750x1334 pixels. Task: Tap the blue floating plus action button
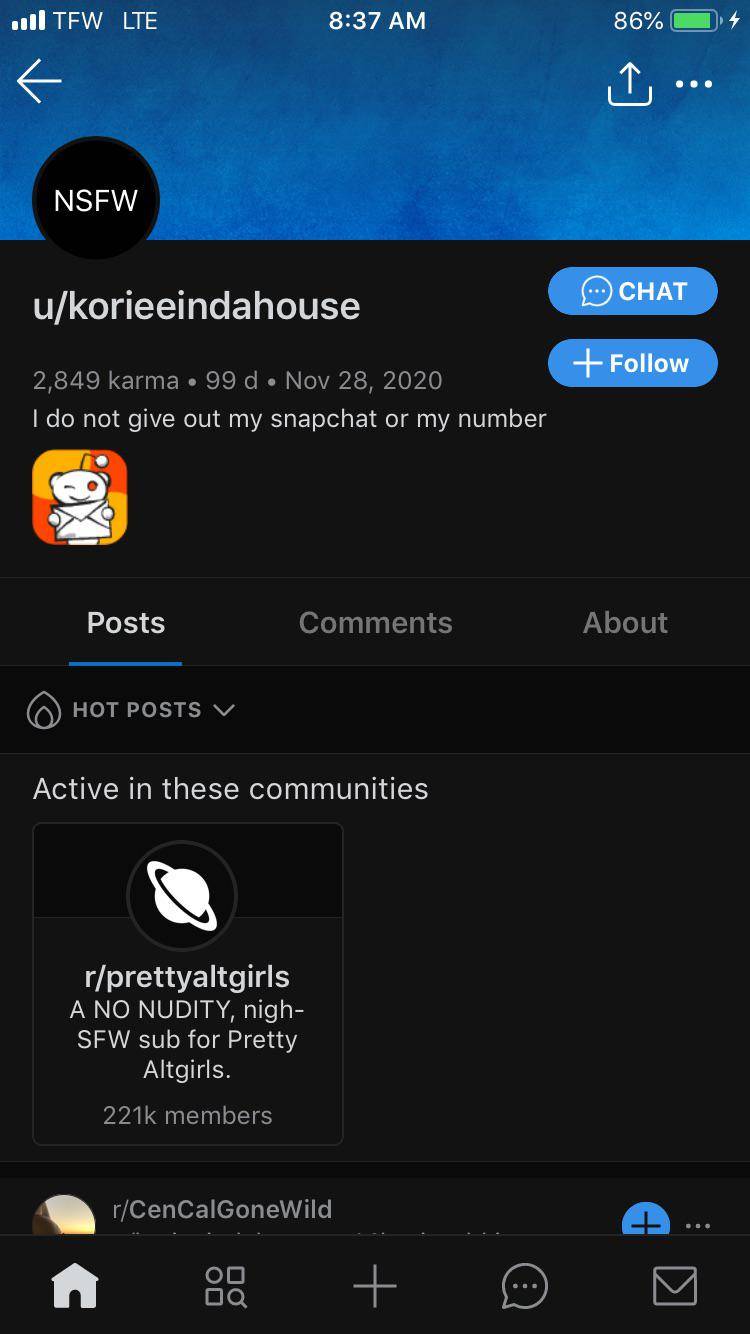(647, 1222)
